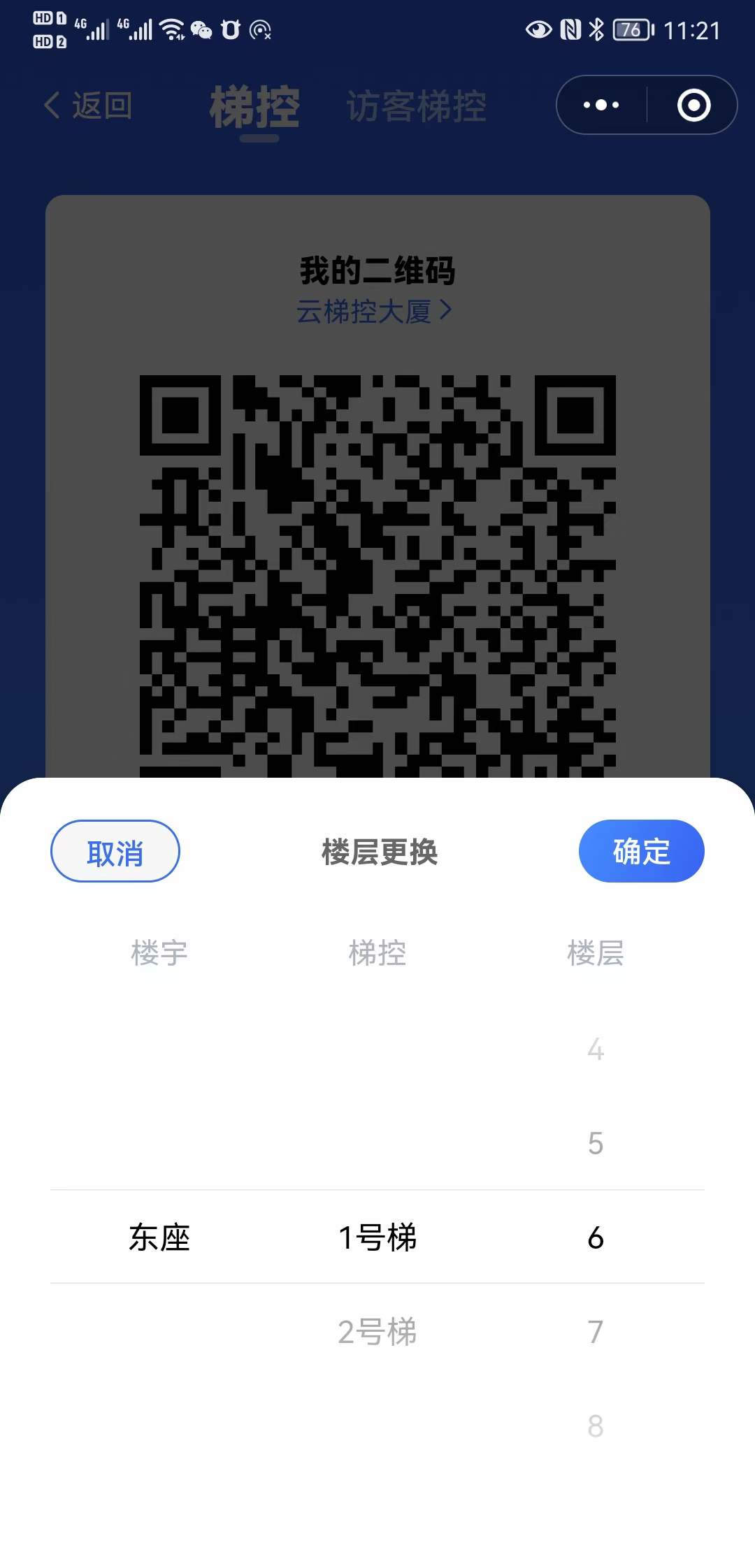Confirm selection with 确定 button
755x1568 pixels.
coord(641,851)
